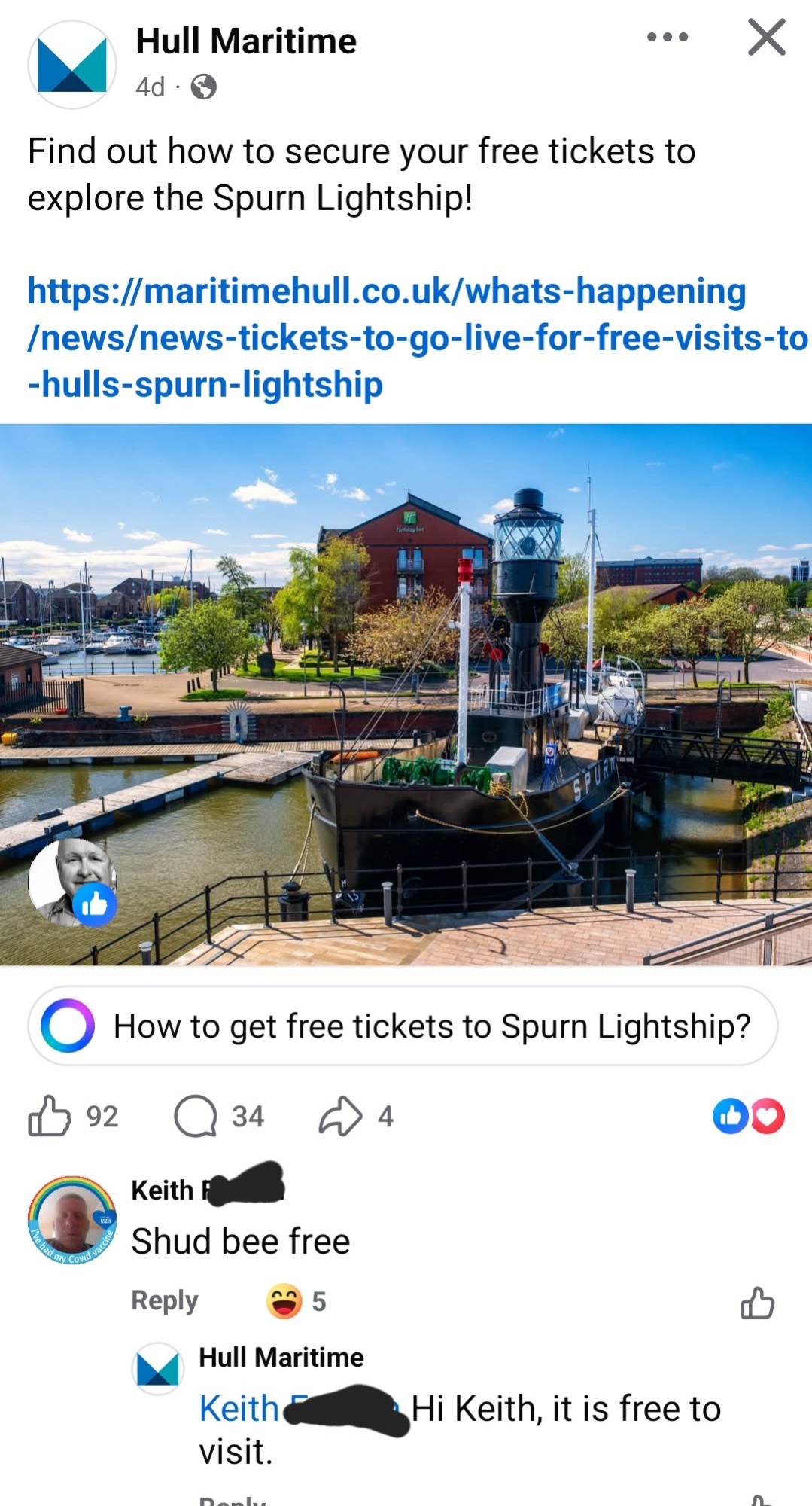
Task: Like the Hull Maritime post
Action: tap(50, 1115)
